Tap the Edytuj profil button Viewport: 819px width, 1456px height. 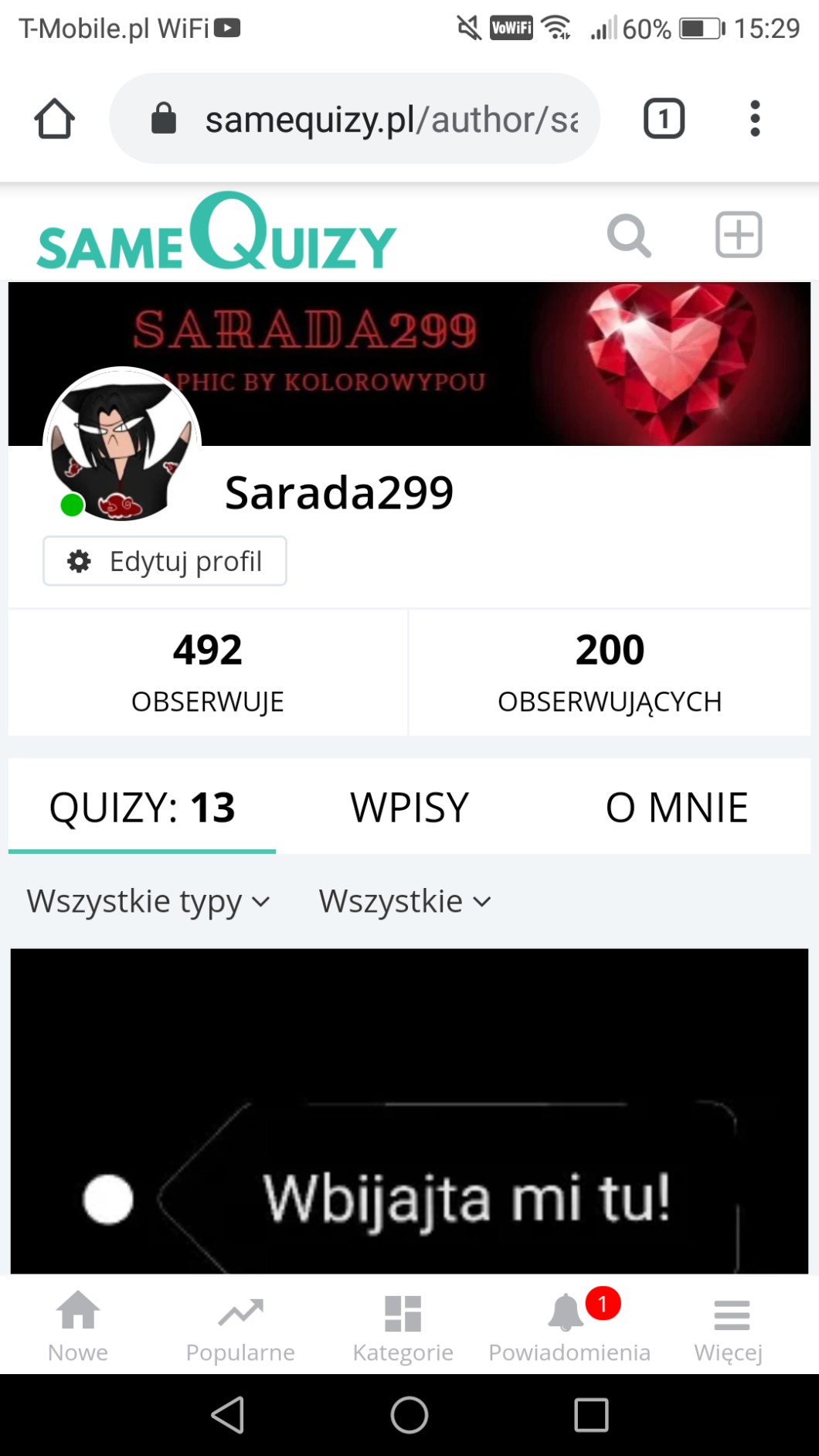[165, 561]
